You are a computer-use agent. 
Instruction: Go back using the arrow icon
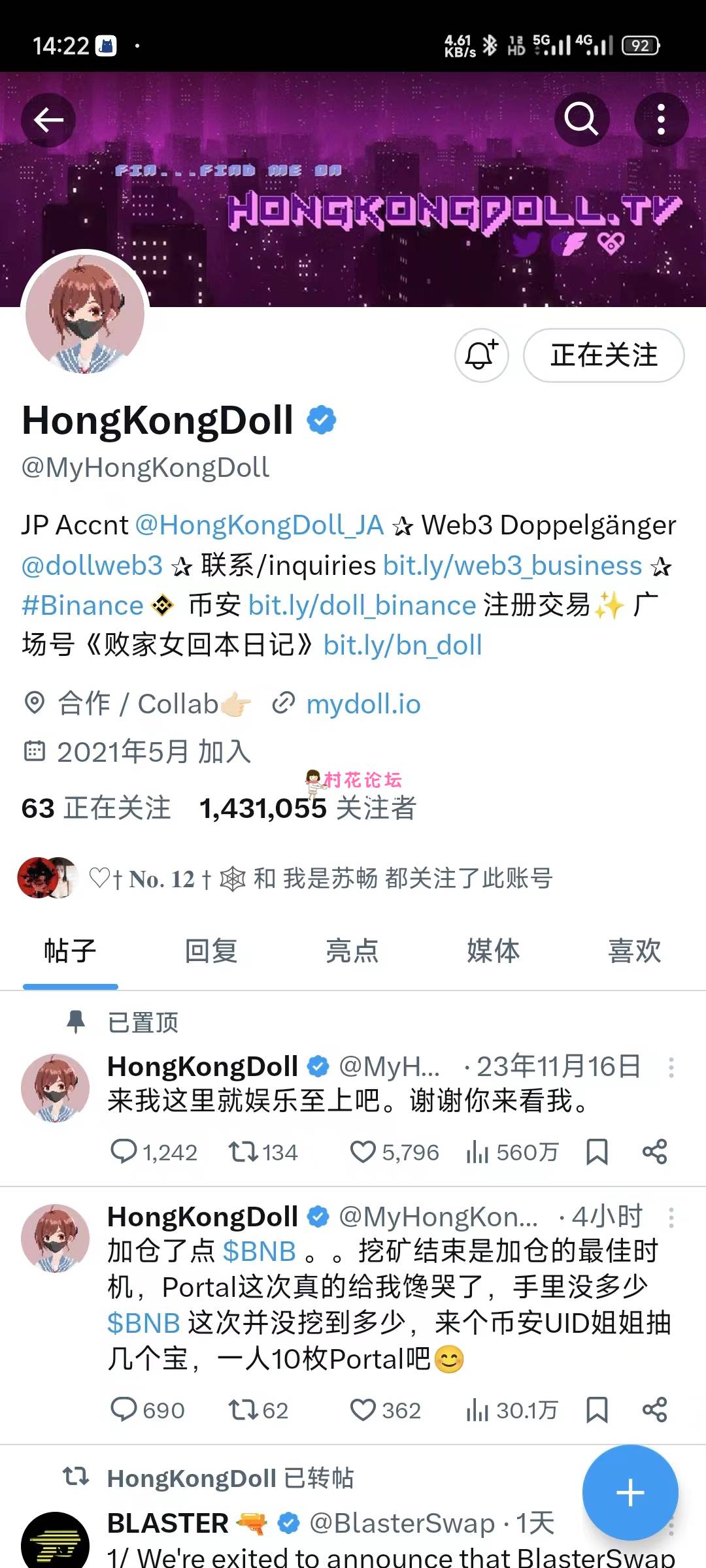[x=48, y=120]
